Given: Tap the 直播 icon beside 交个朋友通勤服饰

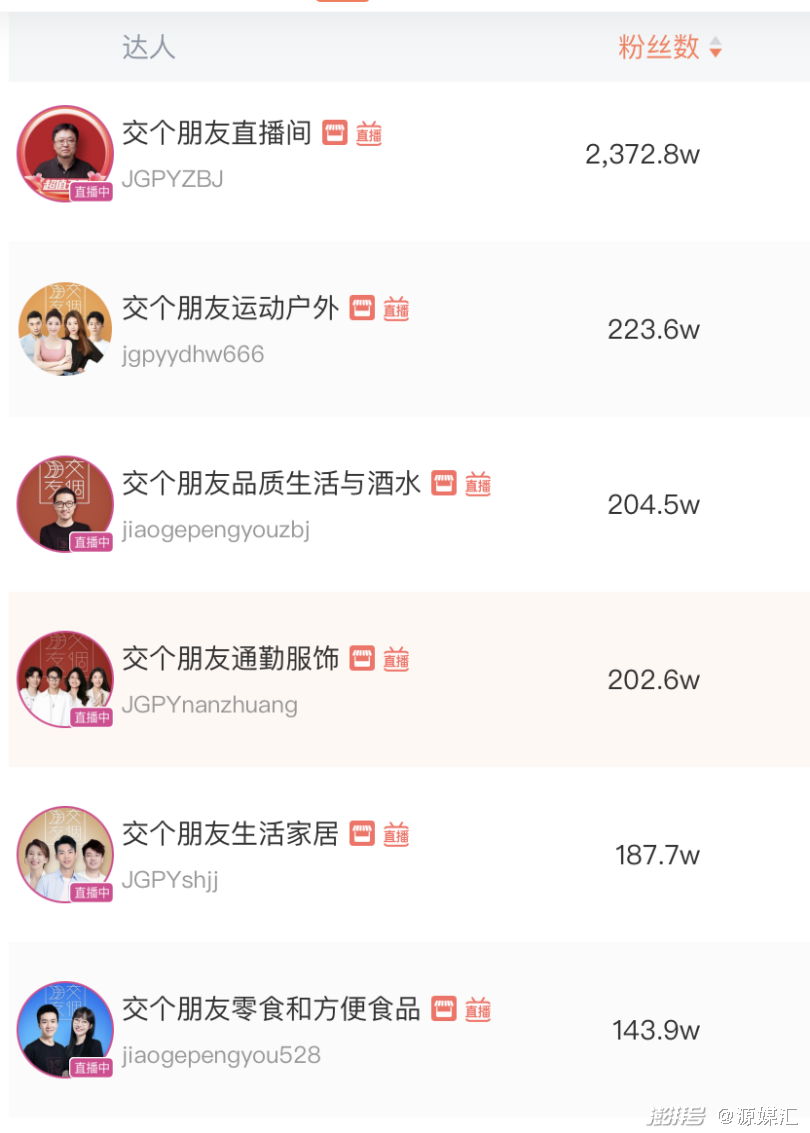Looking at the screenshot, I should (x=396, y=659).
